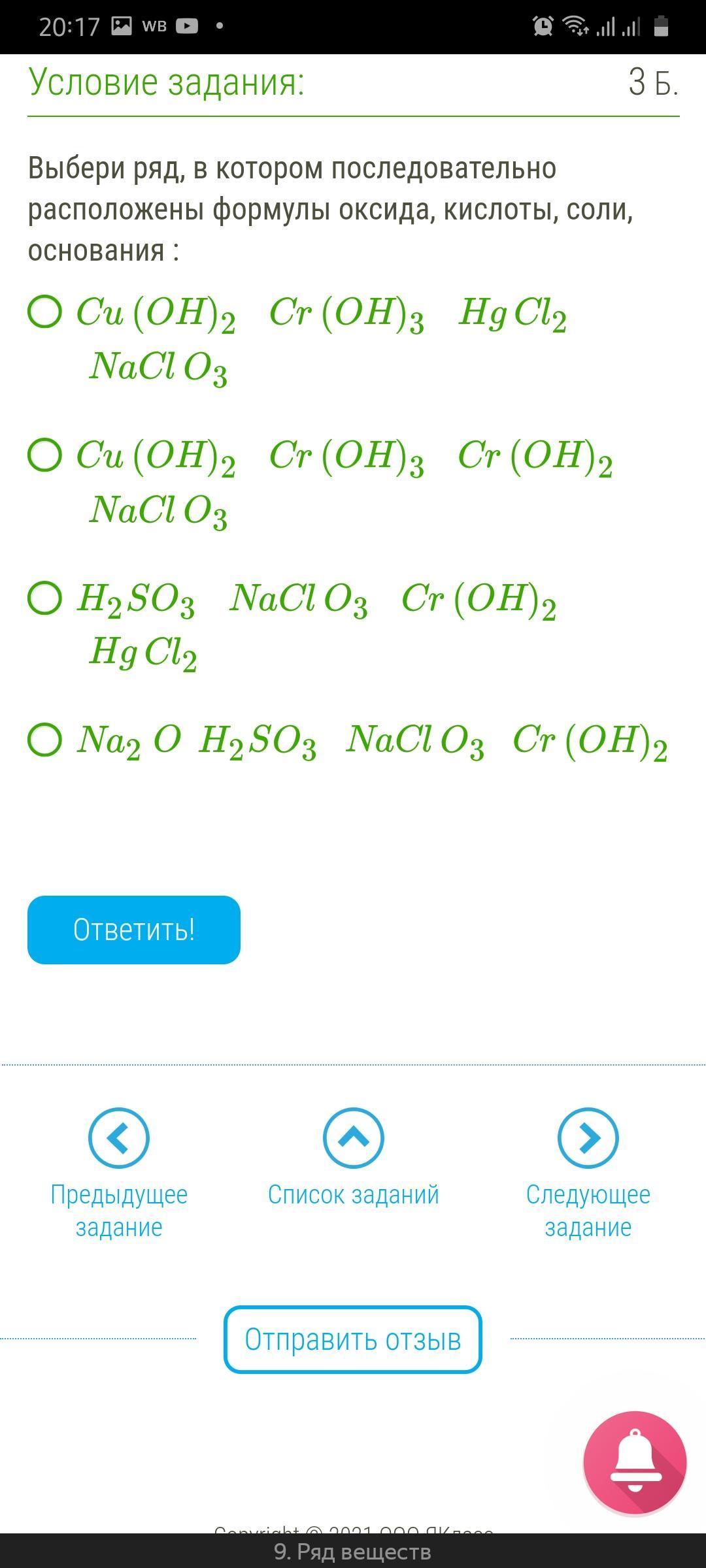Open the pink notifications bell
The image size is (706, 1568).
[635, 1463]
